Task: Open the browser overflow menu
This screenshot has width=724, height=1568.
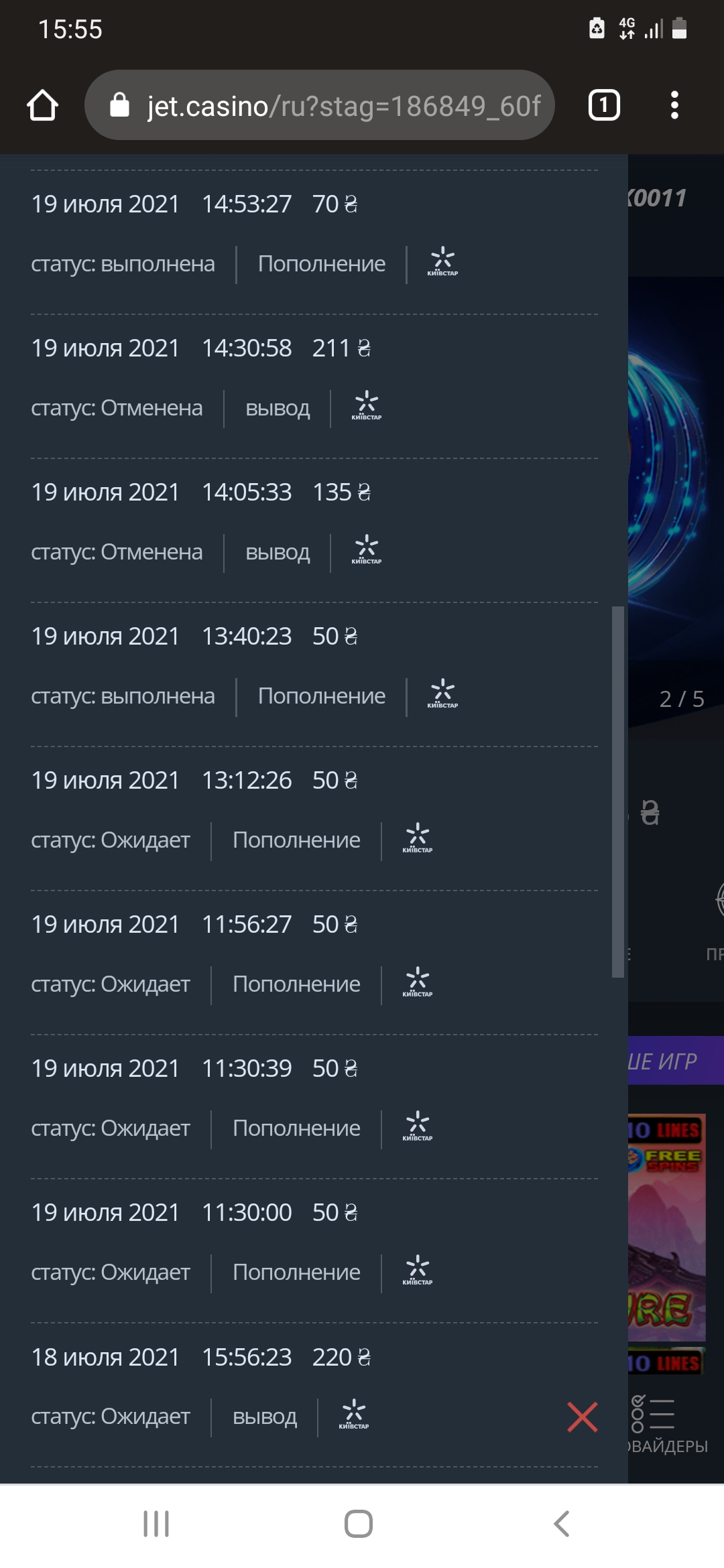Action: click(674, 105)
